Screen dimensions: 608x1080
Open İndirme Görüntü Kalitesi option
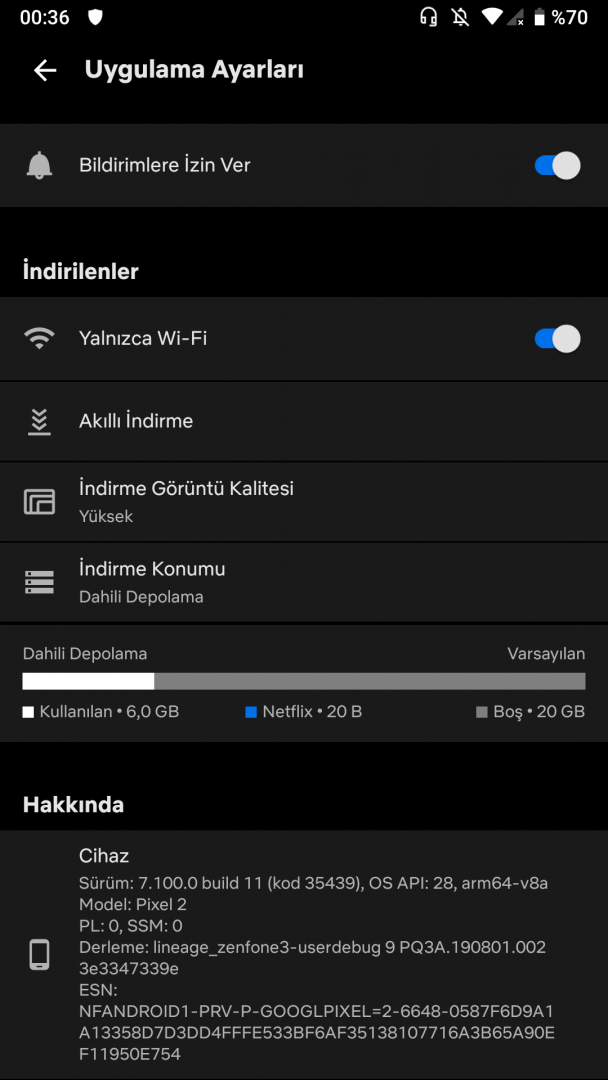[304, 501]
